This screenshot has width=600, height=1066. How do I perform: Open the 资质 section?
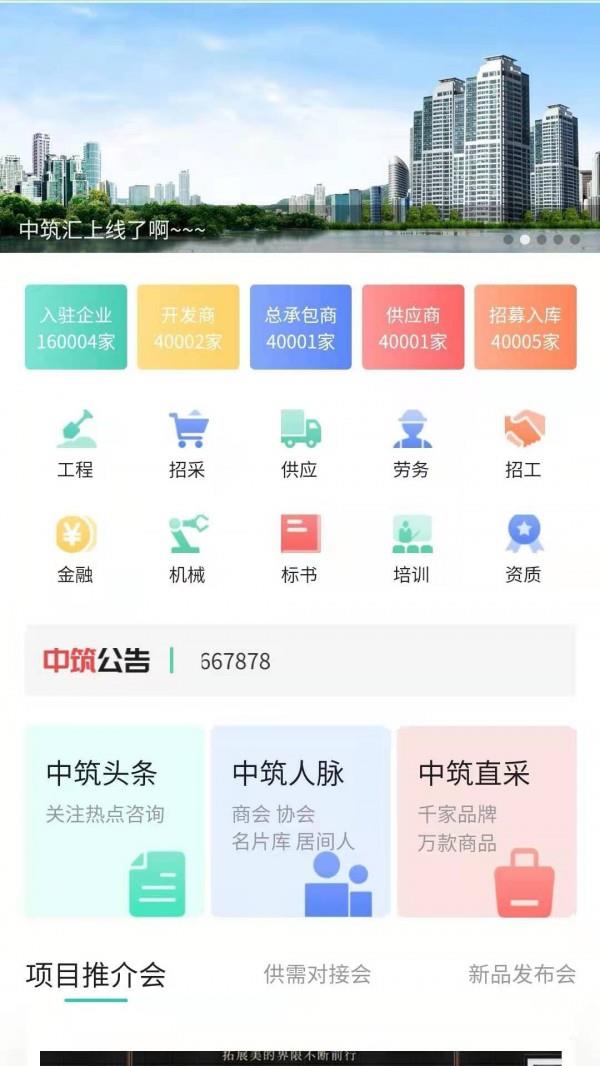[524, 548]
